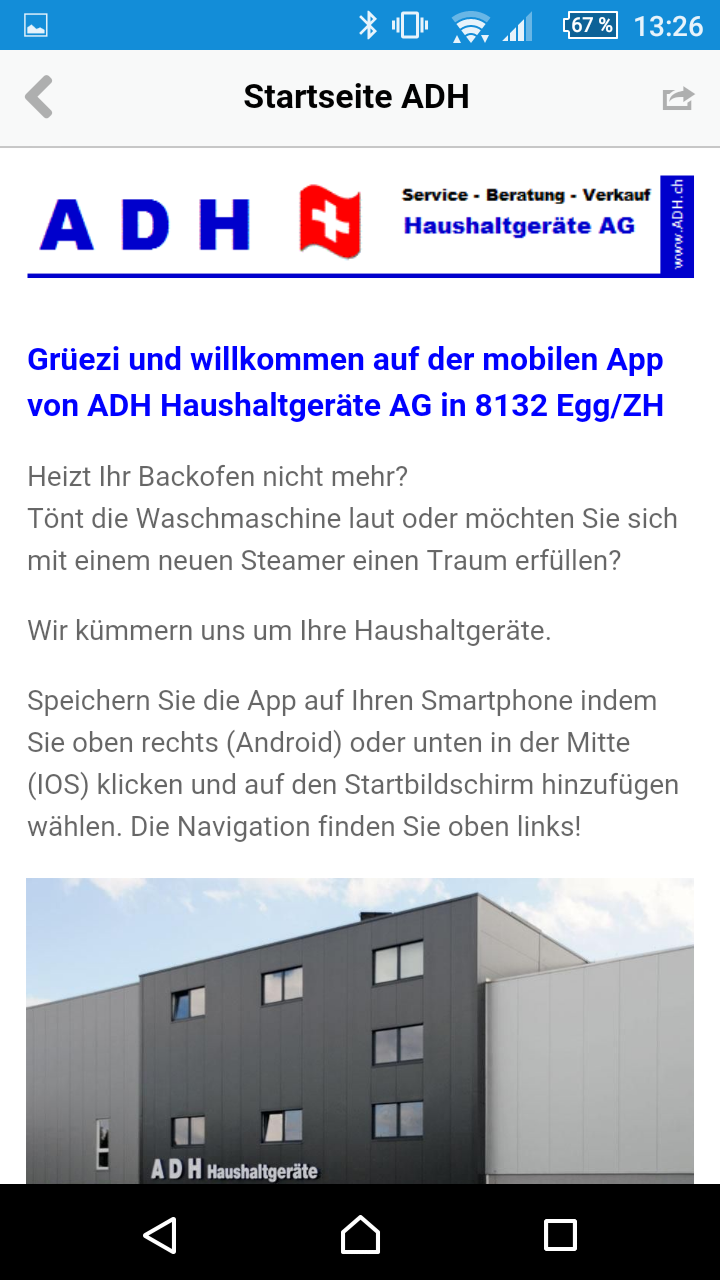Open recent apps with the square button
This screenshot has width=720, height=1280.
pyautogui.click(x=560, y=1237)
